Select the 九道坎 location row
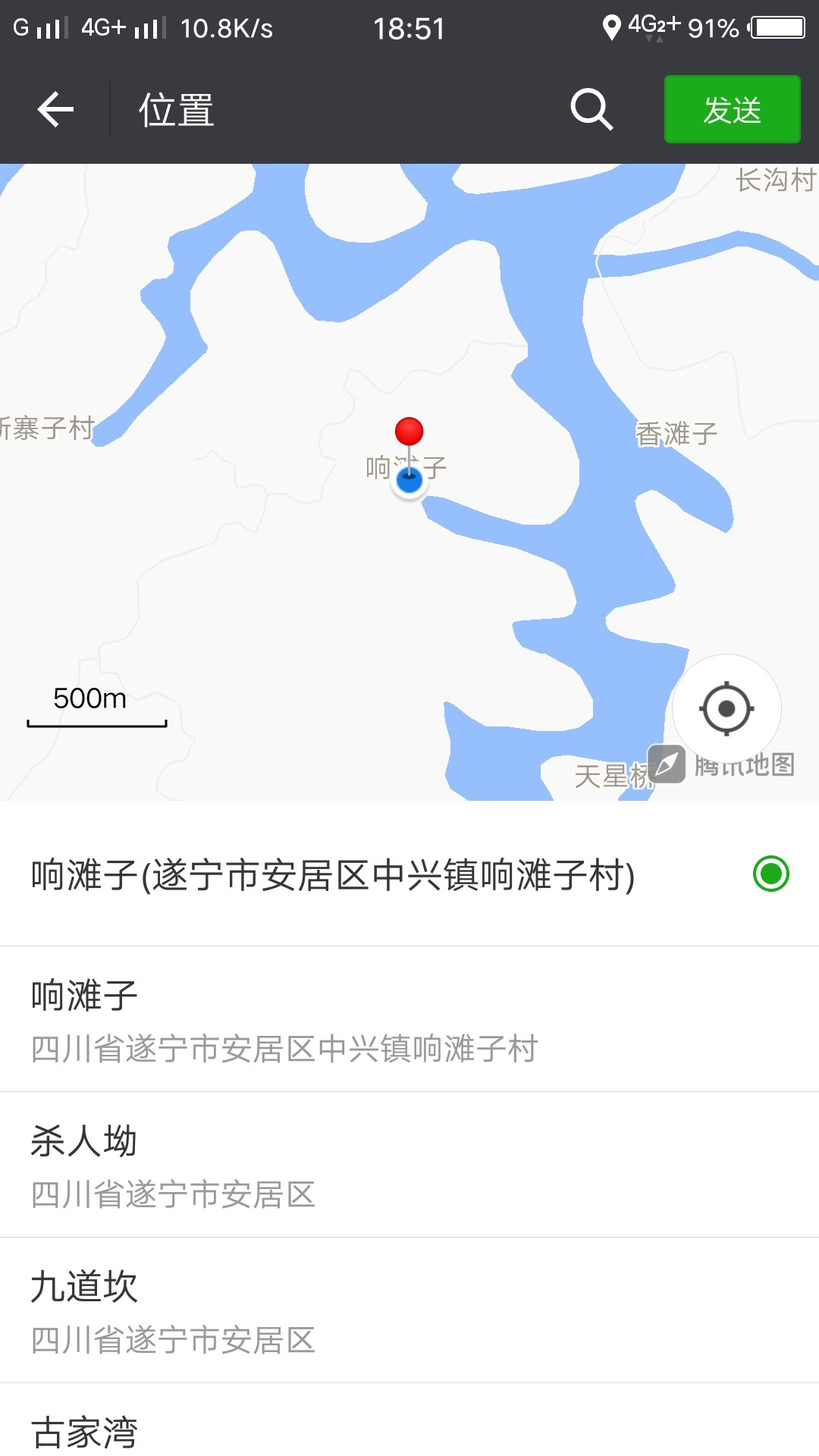 (409, 1310)
